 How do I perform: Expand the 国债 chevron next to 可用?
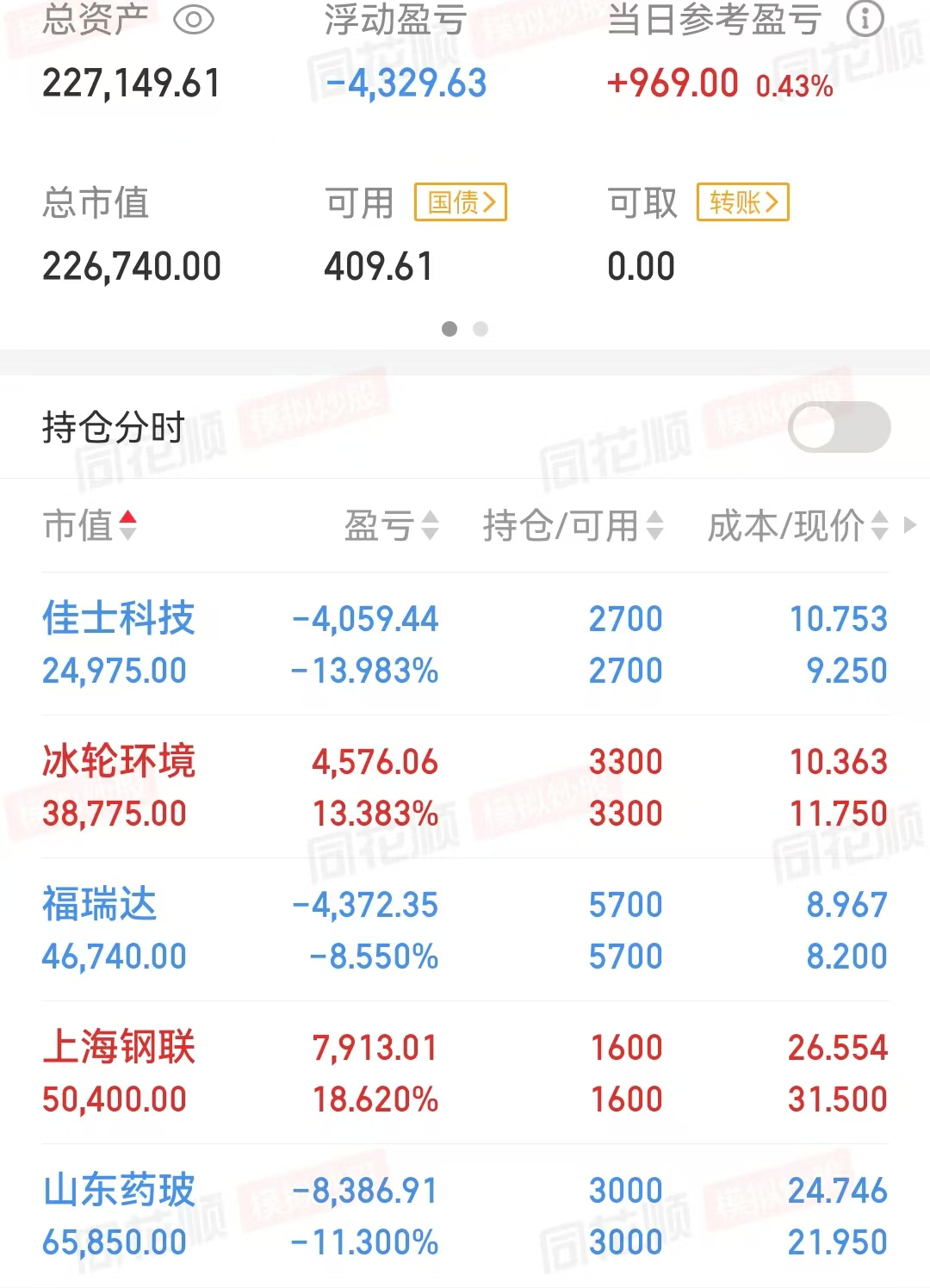460,202
